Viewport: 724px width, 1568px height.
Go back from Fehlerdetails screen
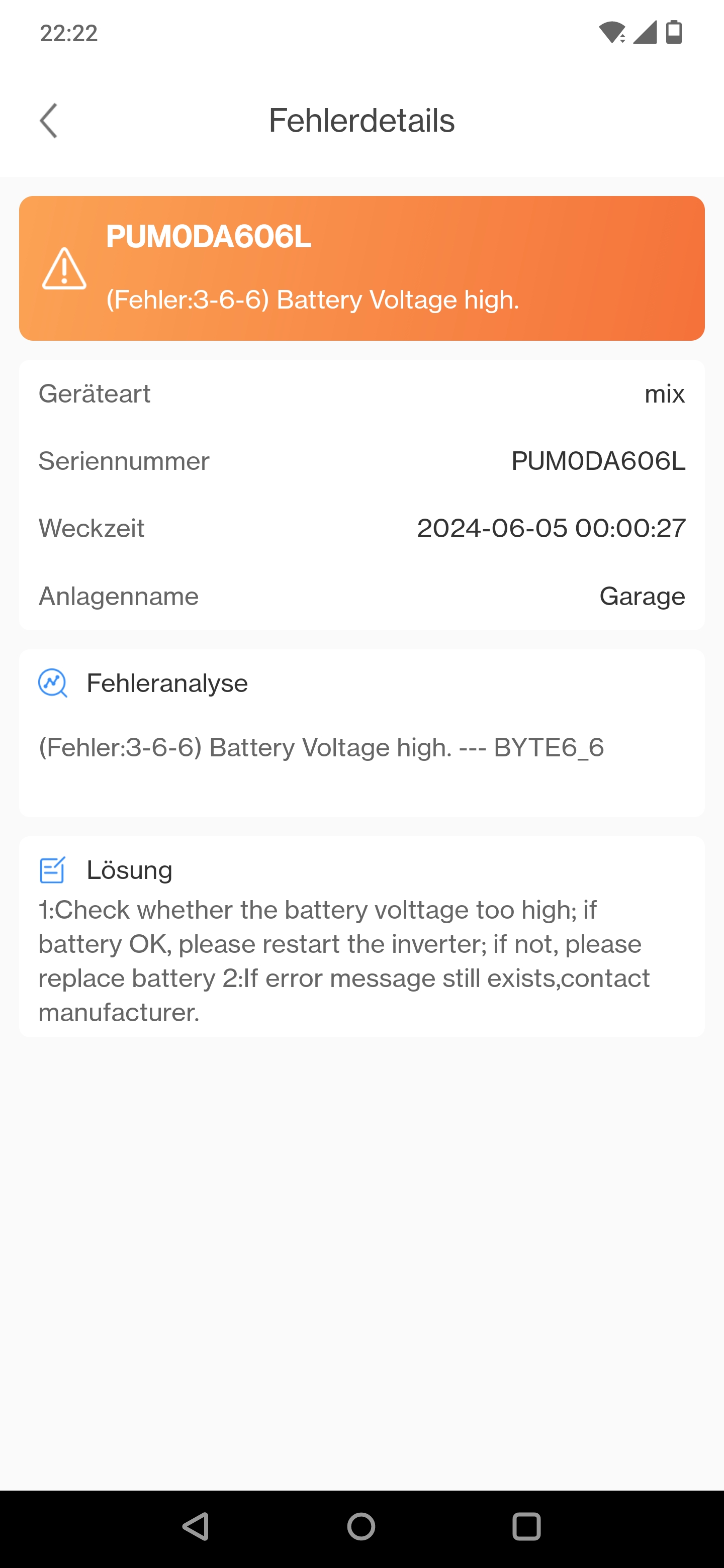(49, 121)
